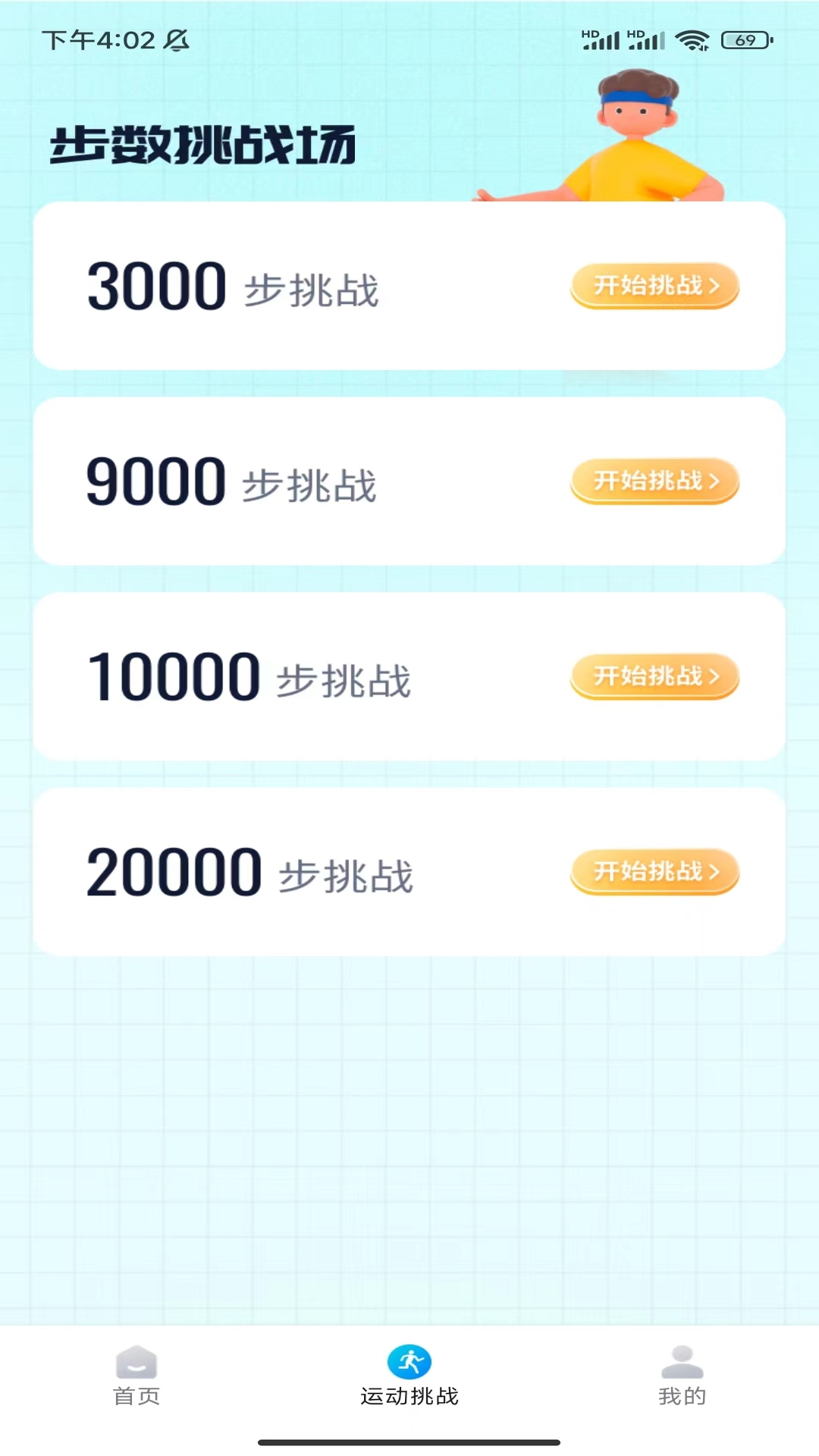This screenshot has height=1456, width=819.
Task: Click the chevron on 20000 challenge button
Action: coord(714,872)
